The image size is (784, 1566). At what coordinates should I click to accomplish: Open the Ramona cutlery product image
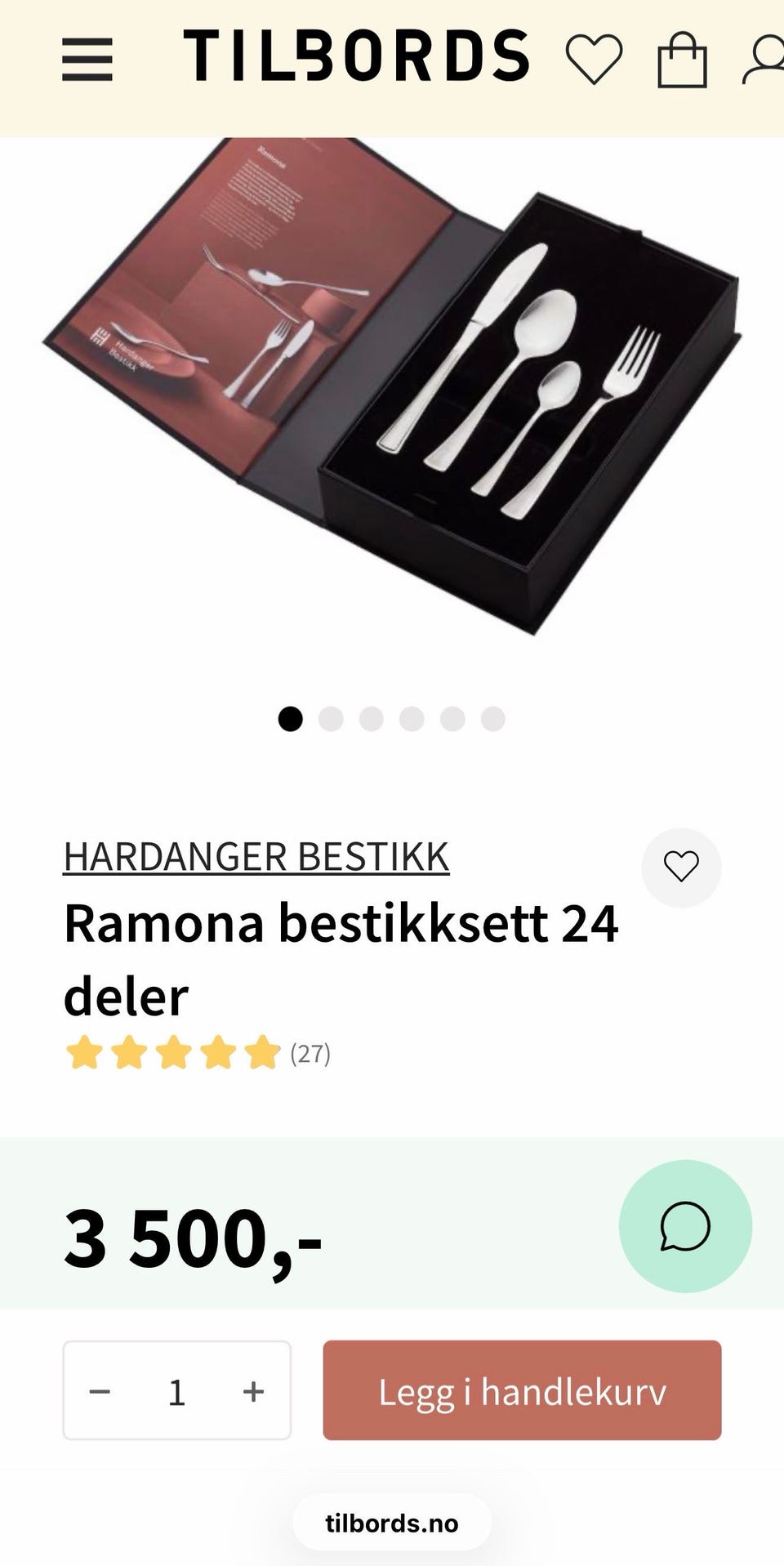[x=392, y=384]
